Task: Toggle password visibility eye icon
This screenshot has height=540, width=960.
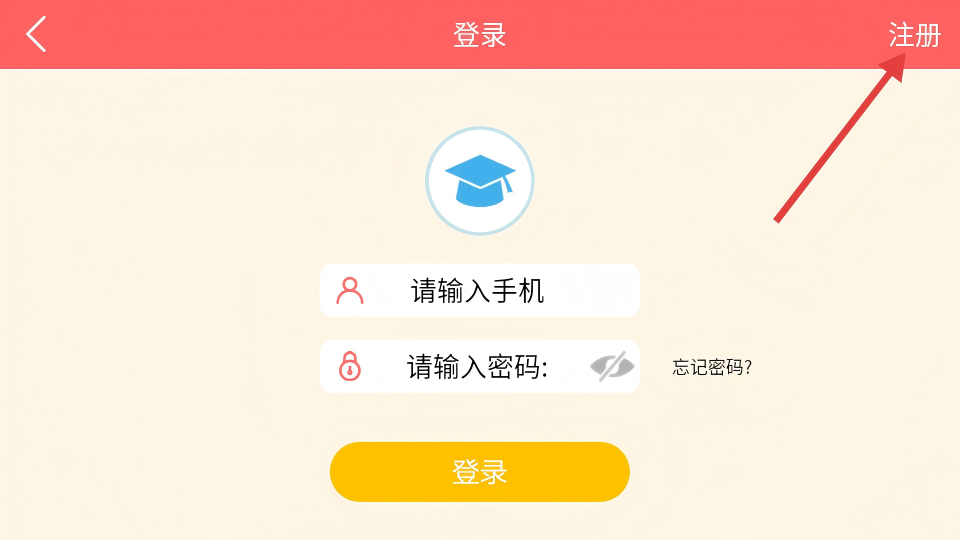Action: point(612,367)
